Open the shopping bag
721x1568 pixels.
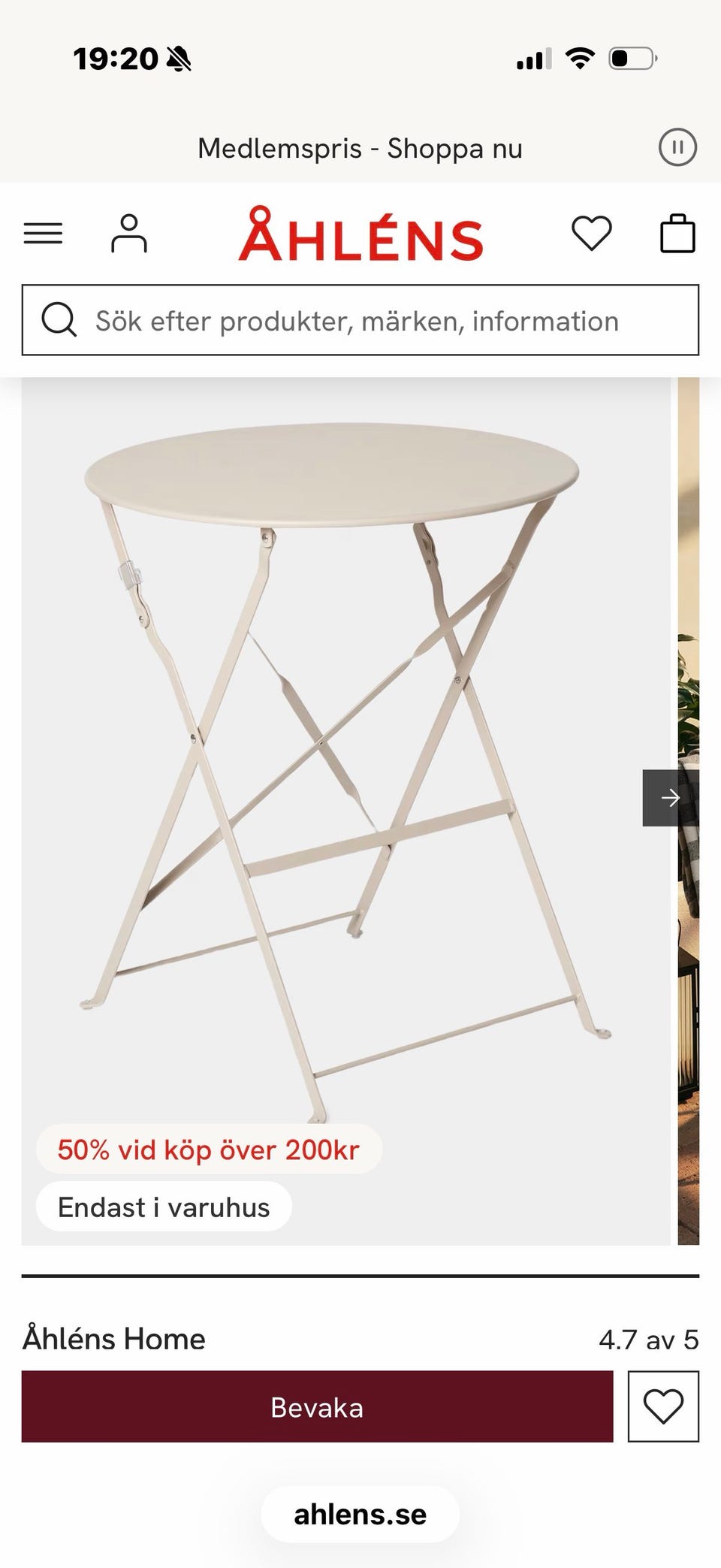point(677,234)
